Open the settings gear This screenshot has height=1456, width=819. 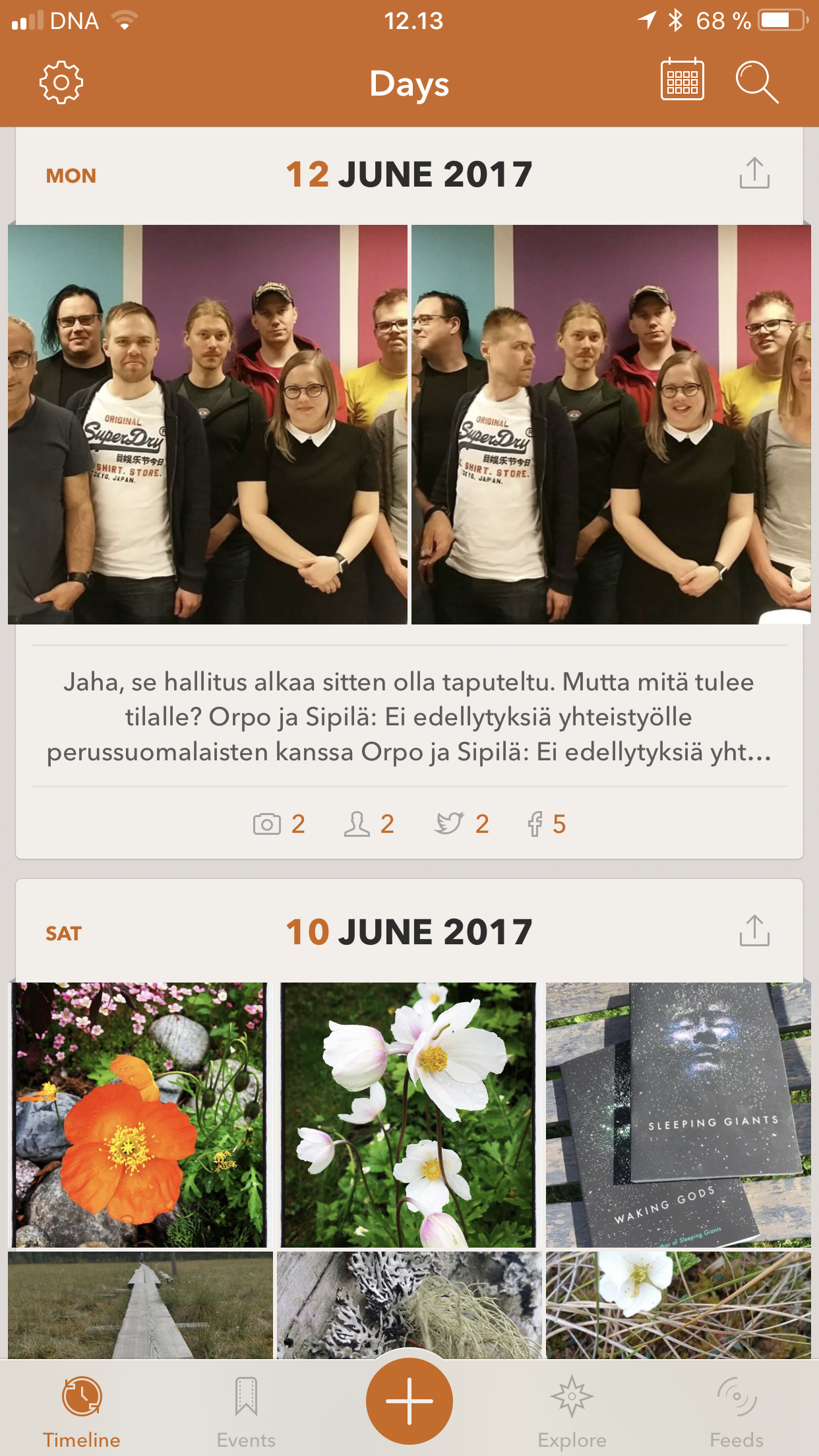click(61, 82)
